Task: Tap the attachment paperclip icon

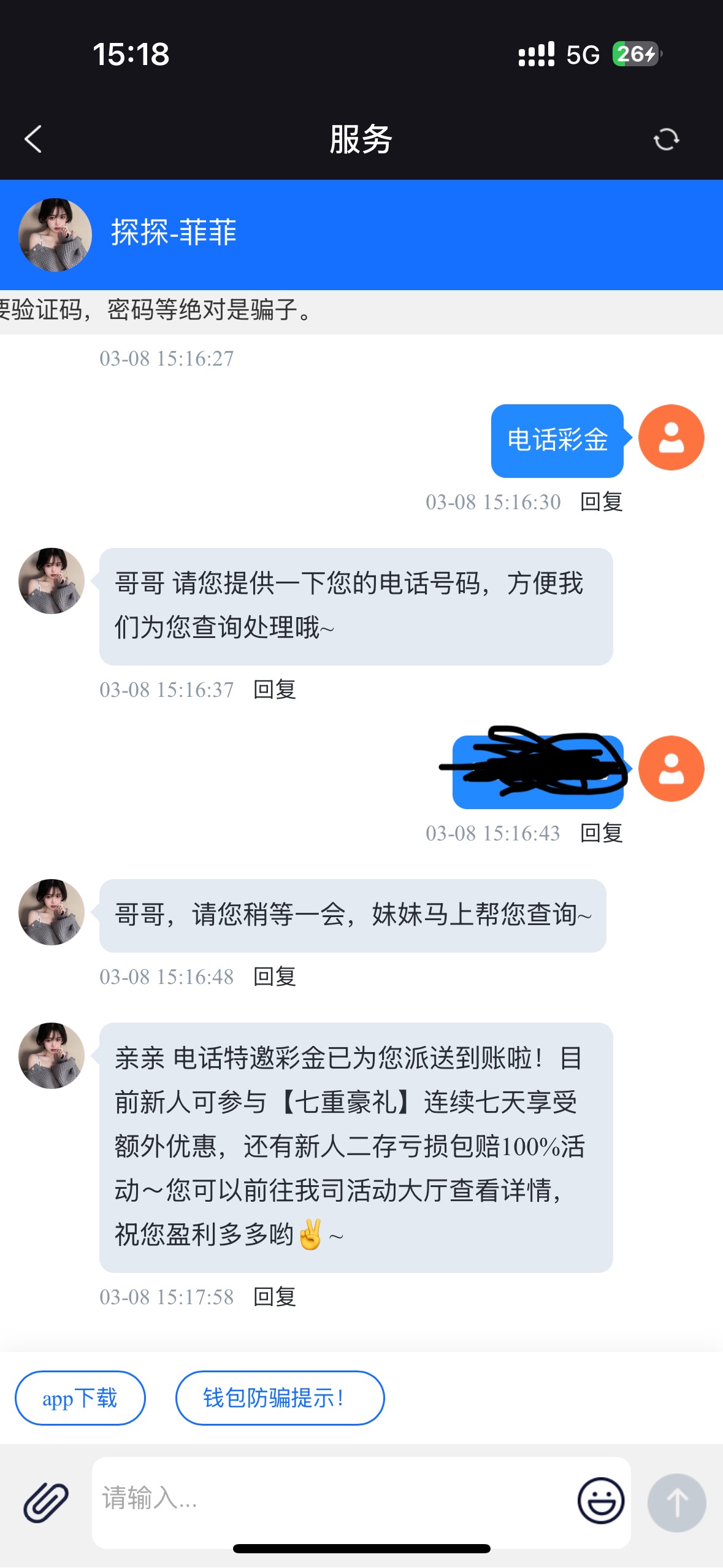Action: [x=46, y=1502]
